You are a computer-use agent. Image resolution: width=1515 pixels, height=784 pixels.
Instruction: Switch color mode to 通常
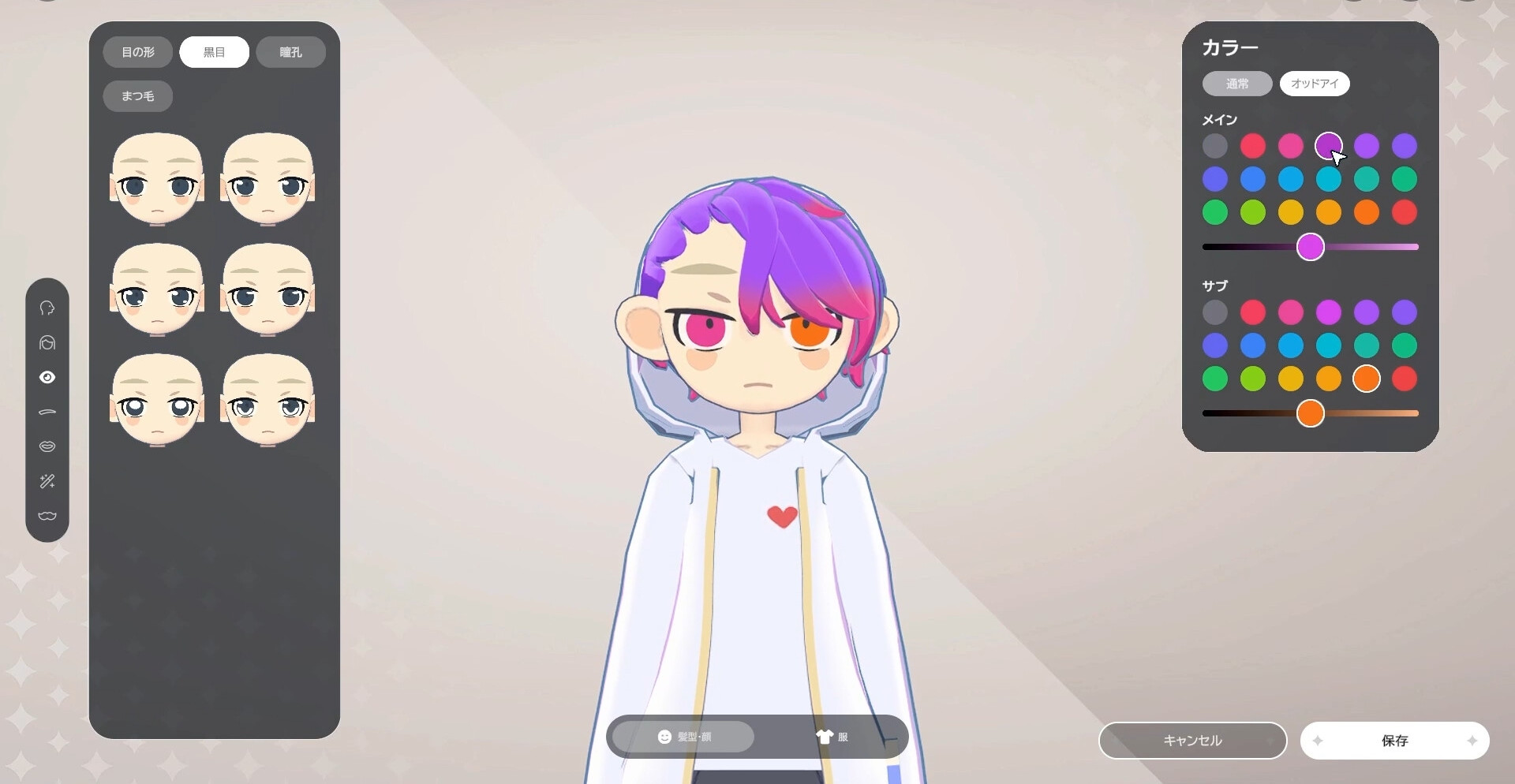tap(1236, 84)
